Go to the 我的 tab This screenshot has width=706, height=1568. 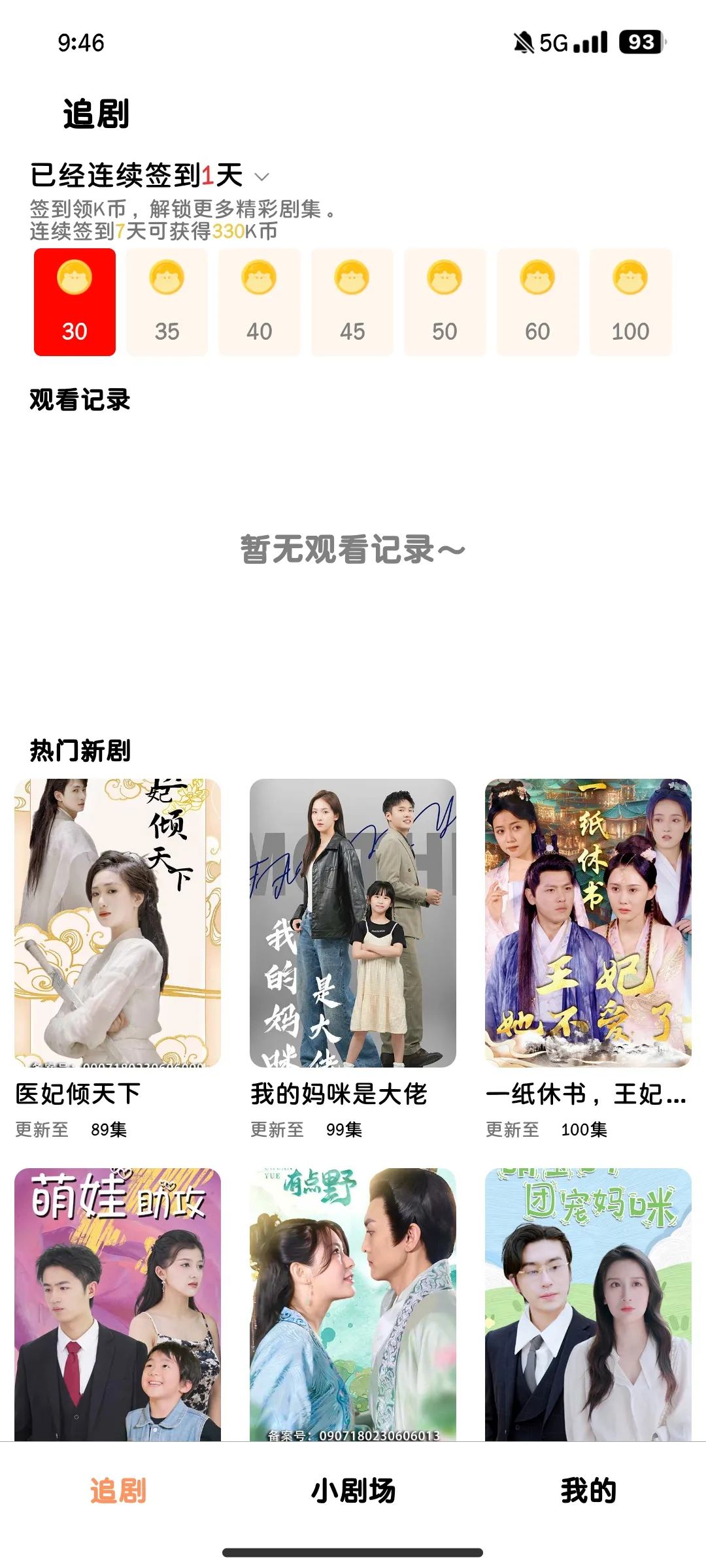(x=588, y=1491)
